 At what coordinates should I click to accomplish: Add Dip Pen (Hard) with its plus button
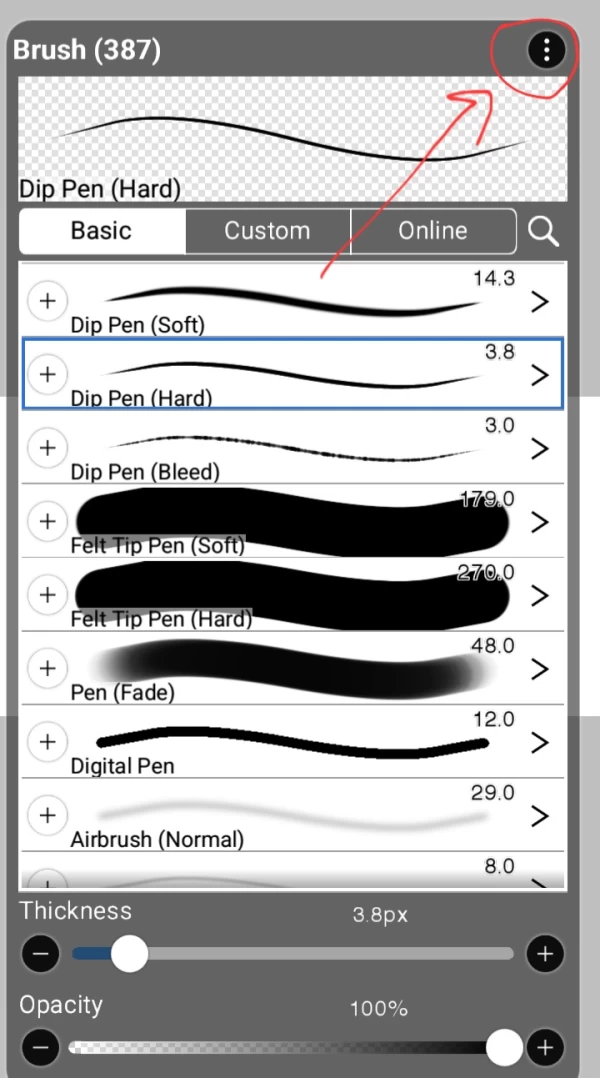pyautogui.click(x=47, y=374)
